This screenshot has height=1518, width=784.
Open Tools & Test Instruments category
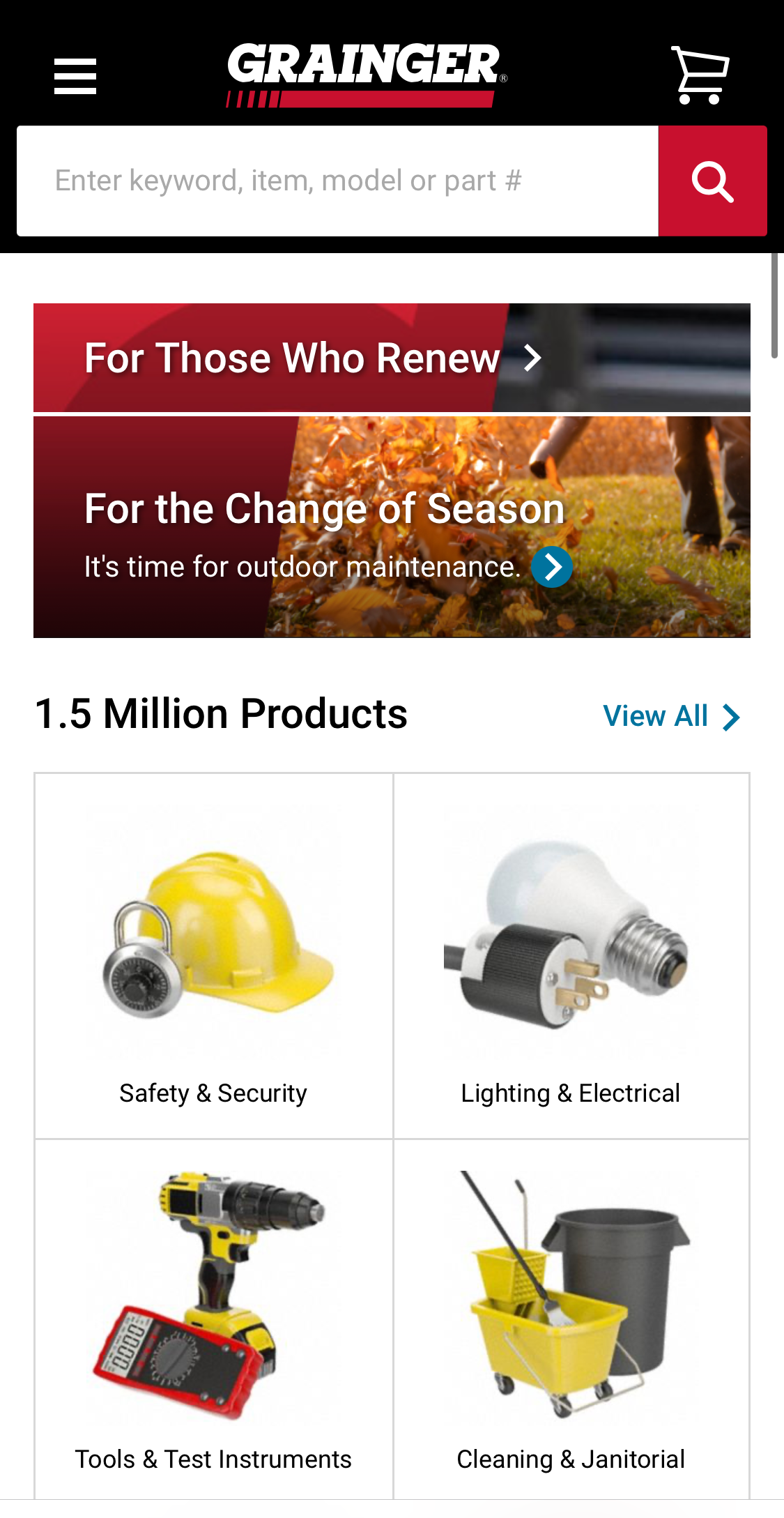(214, 1458)
